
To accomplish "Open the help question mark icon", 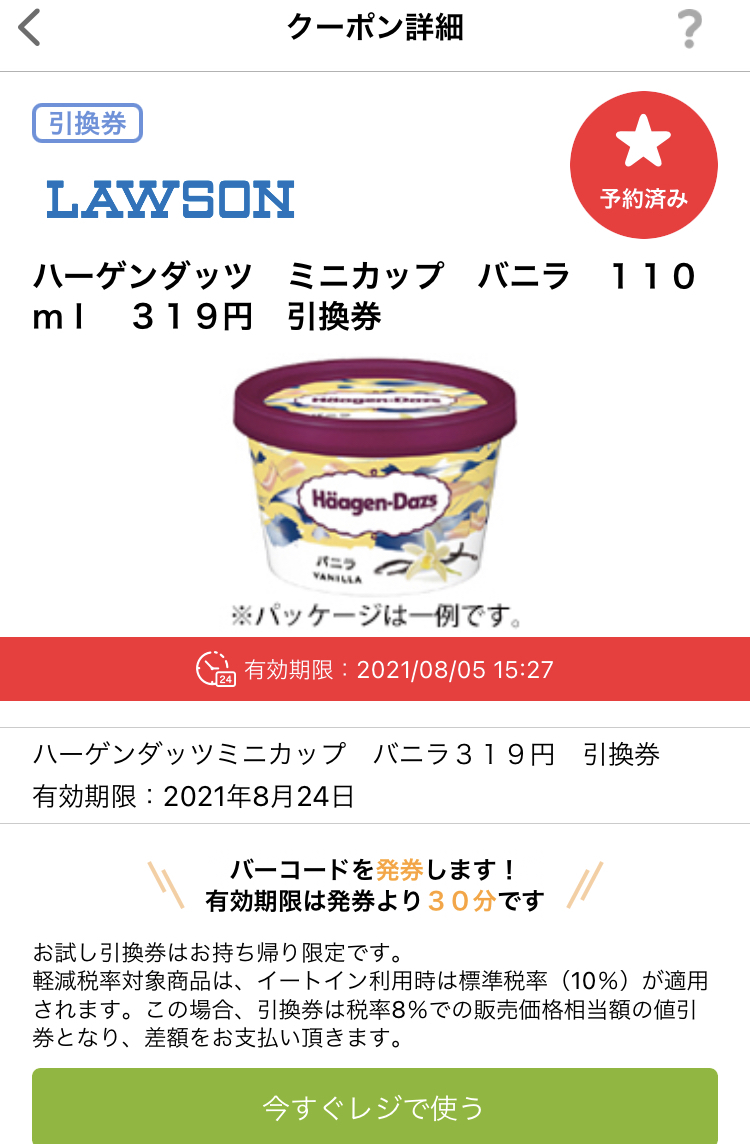I will tap(689, 29).
